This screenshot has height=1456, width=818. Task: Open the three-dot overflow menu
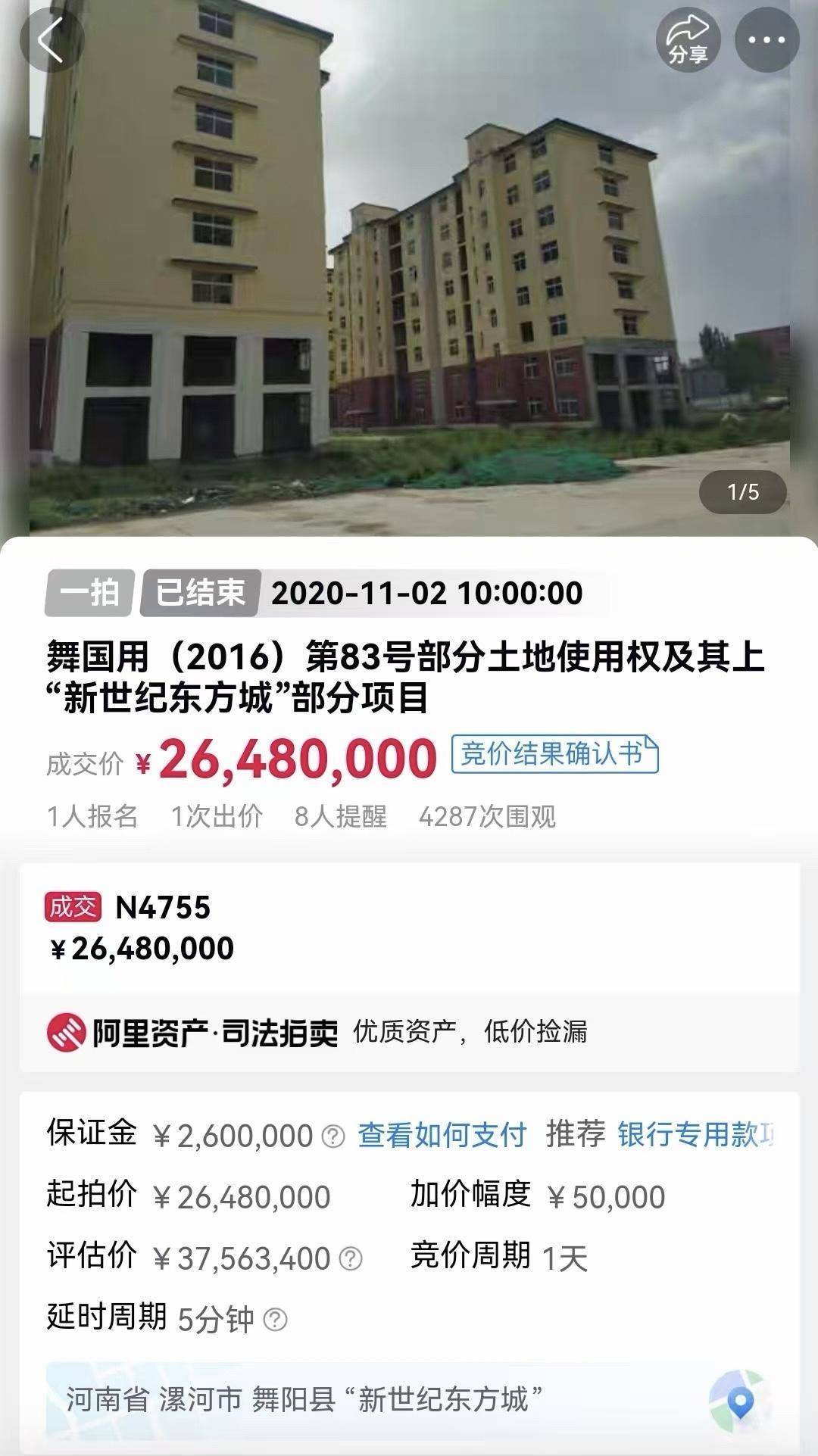[x=766, y=39]
